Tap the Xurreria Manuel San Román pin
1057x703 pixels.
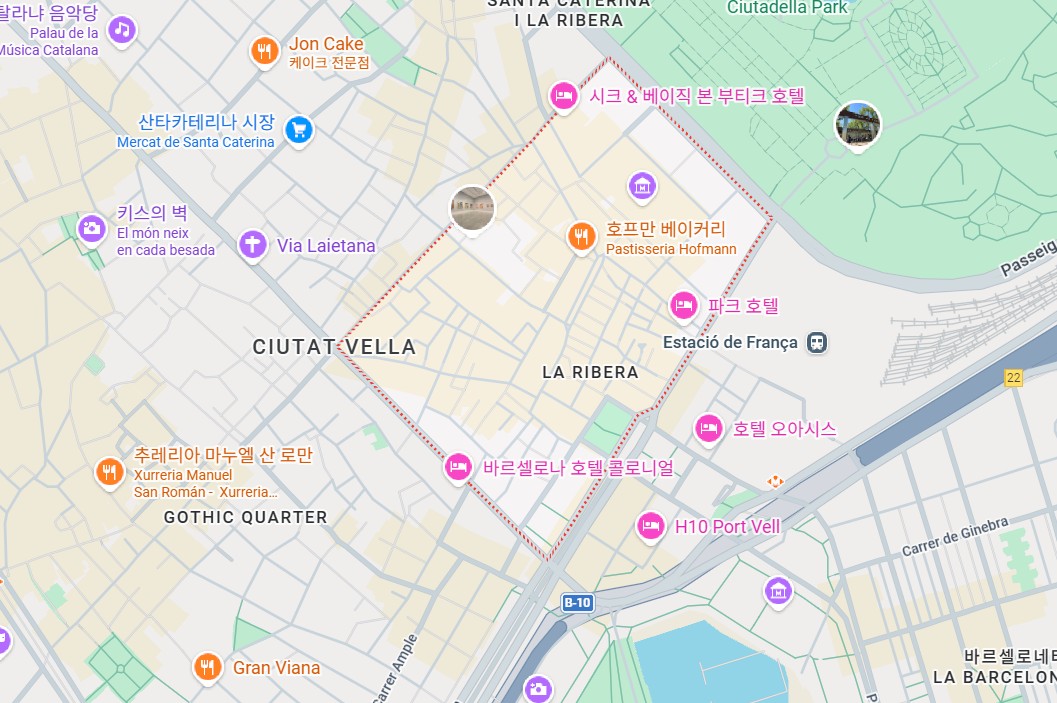click(x=109, y=471)
